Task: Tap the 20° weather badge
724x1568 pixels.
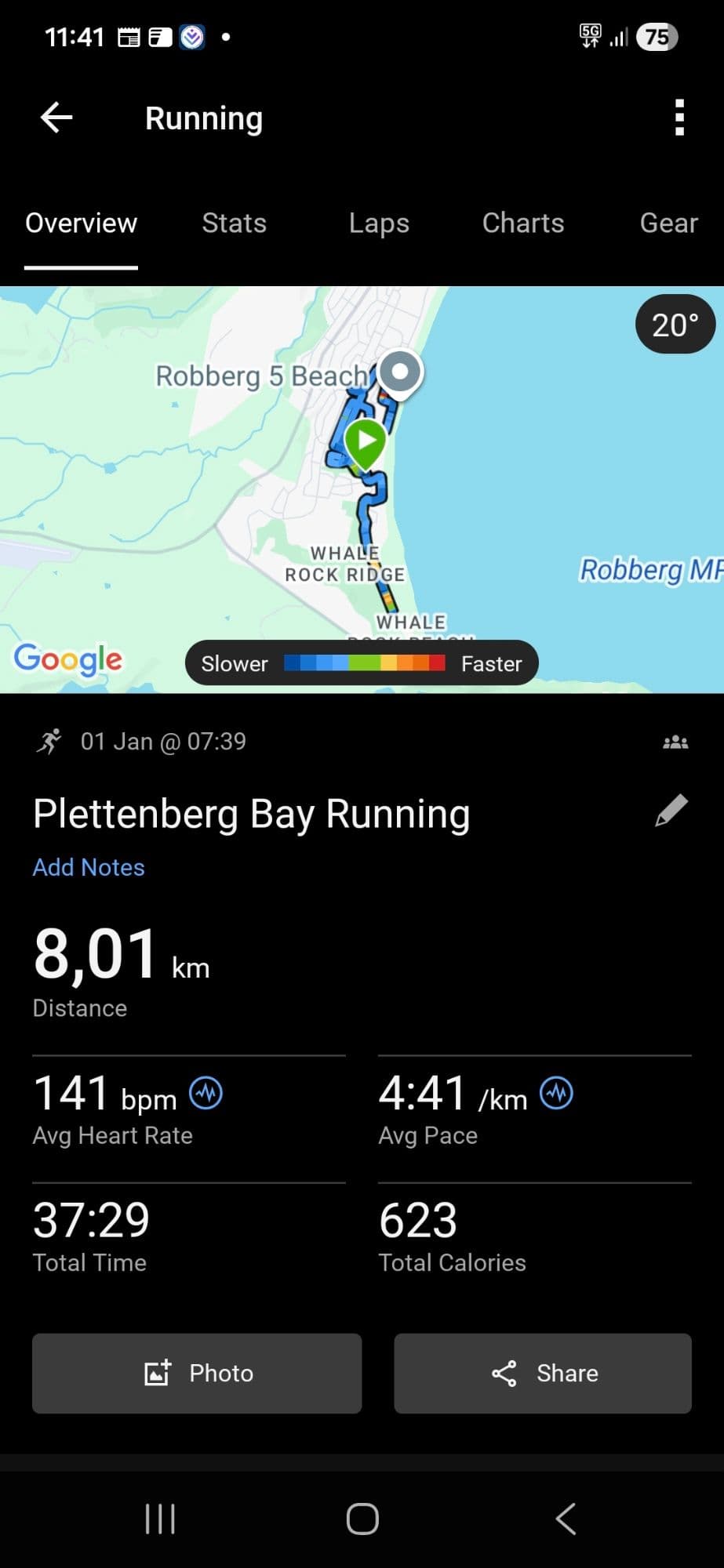Action: tap(675, 325)
